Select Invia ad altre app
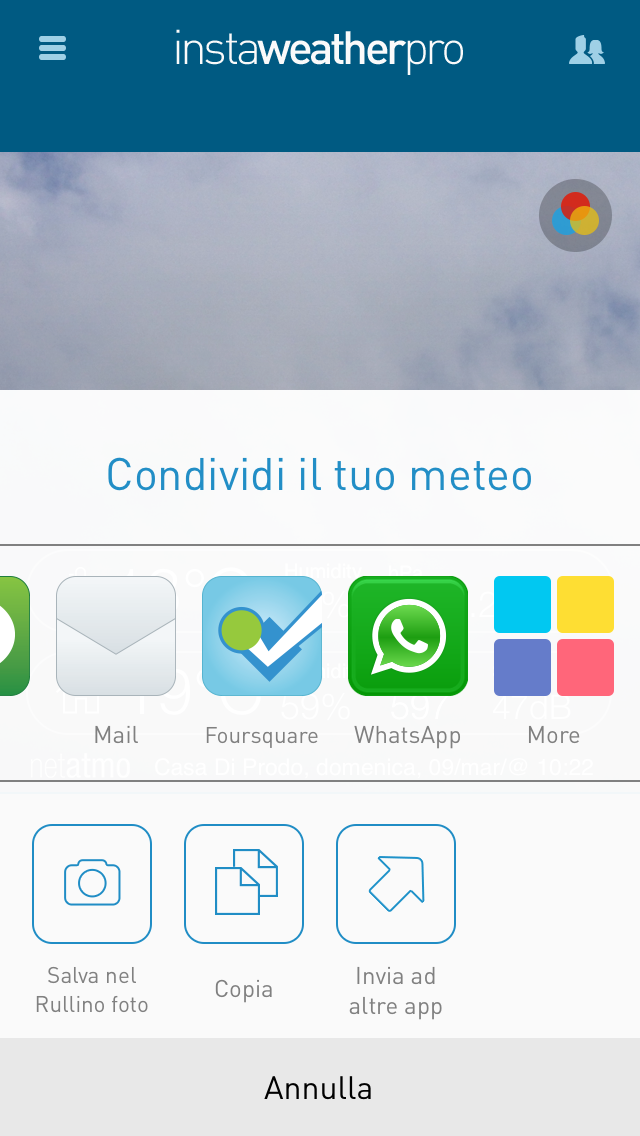Viewport: 640px width, 1136px height. tap(396, 884)
